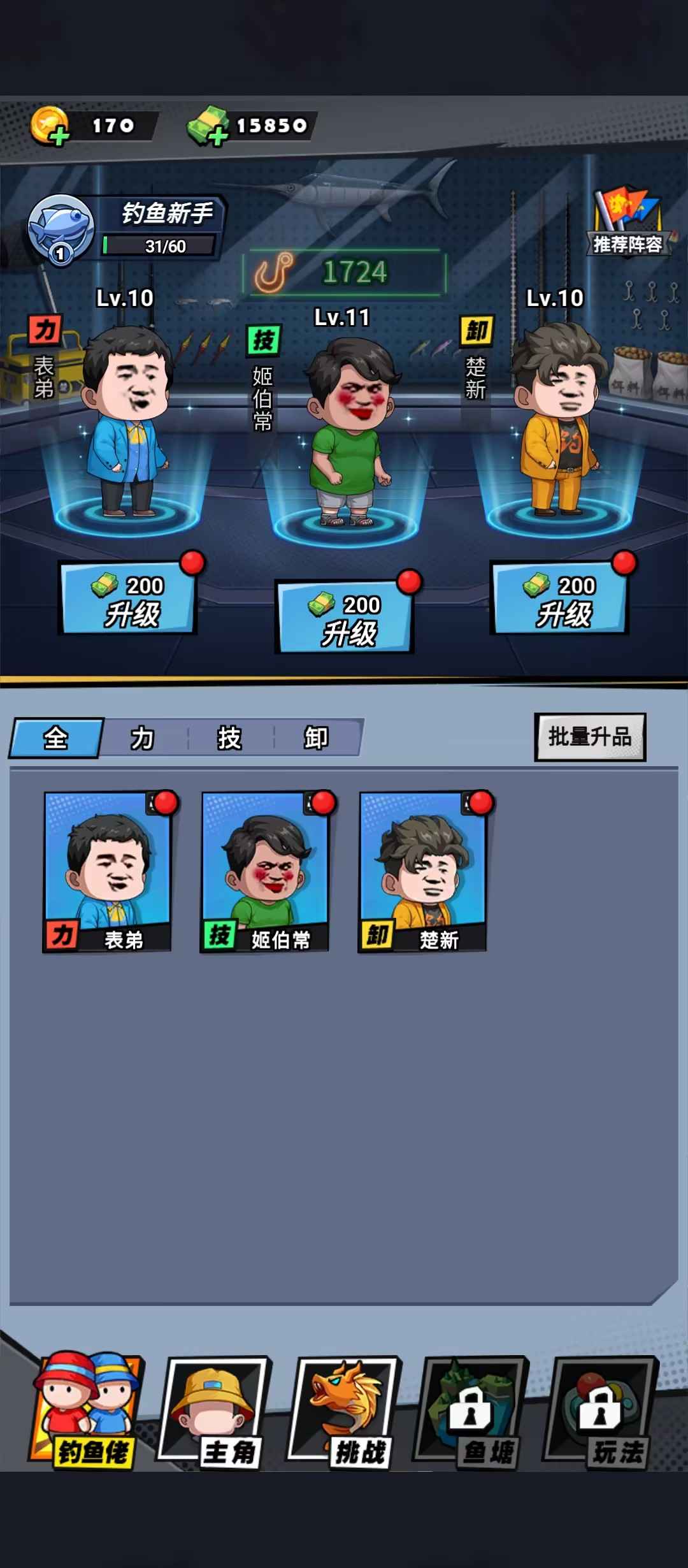This screenshot has width=688, height=1568.
Task: Tap 批量升品 batch upgrade button
Action: [x=590, y=737]
